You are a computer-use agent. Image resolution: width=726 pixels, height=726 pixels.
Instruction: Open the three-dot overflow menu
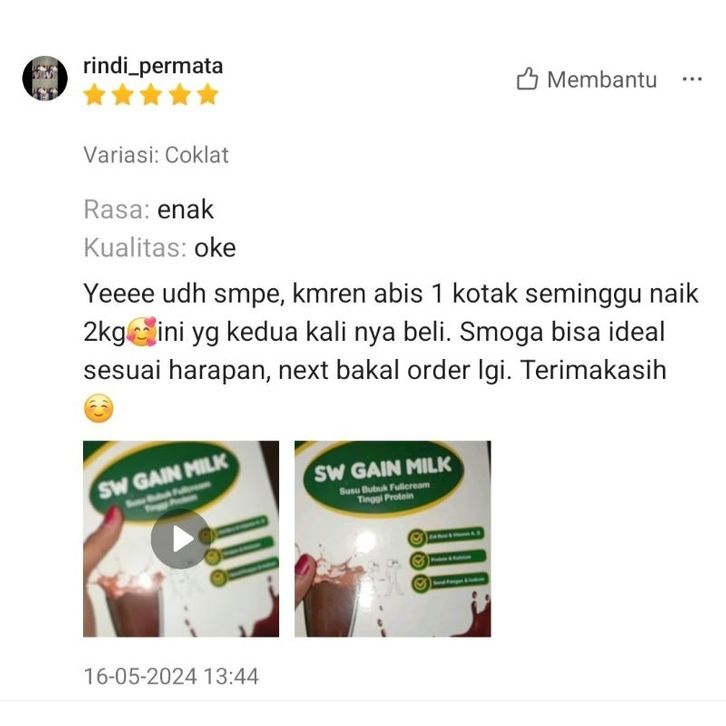coord(692,79)
